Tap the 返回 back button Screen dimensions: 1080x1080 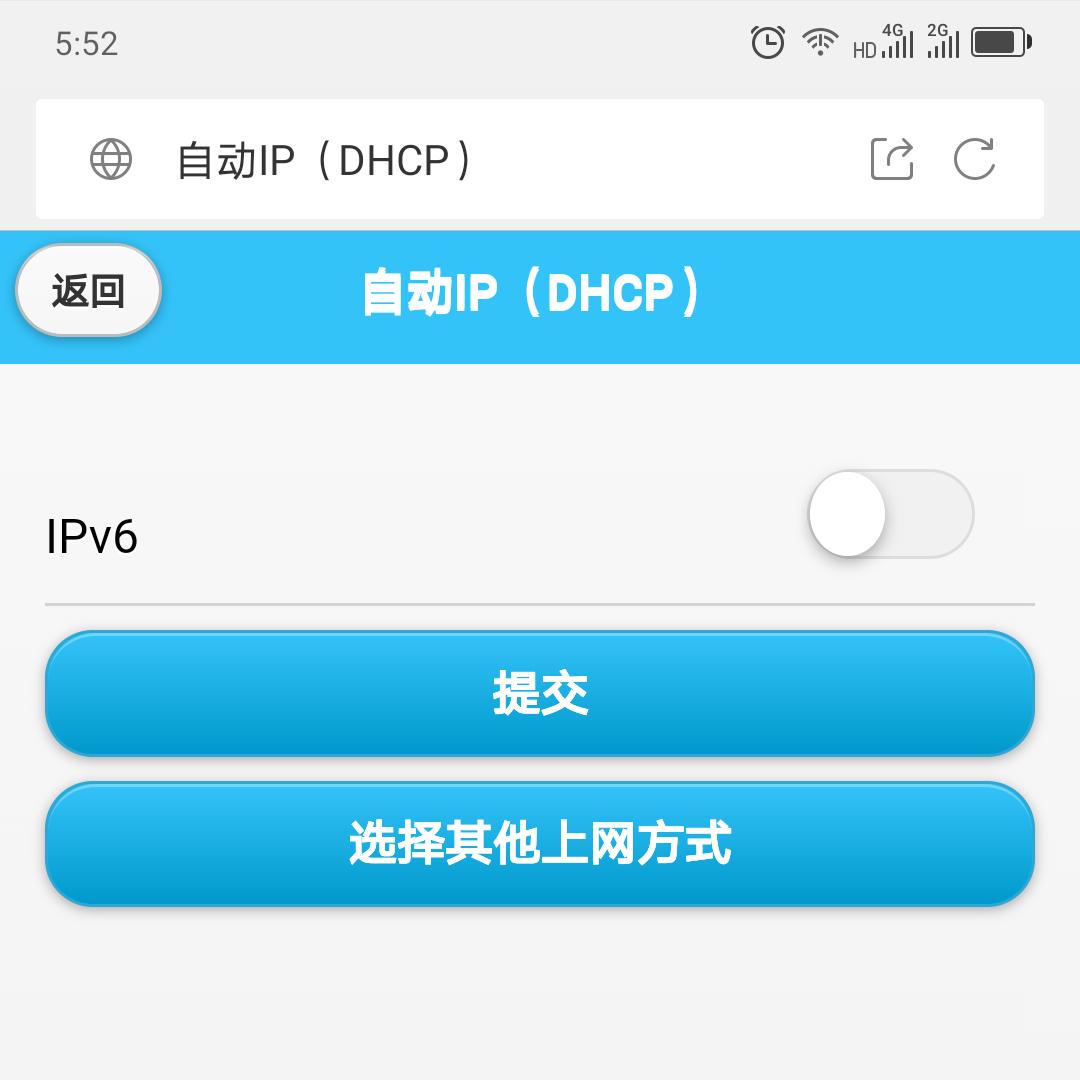[88, 291]
